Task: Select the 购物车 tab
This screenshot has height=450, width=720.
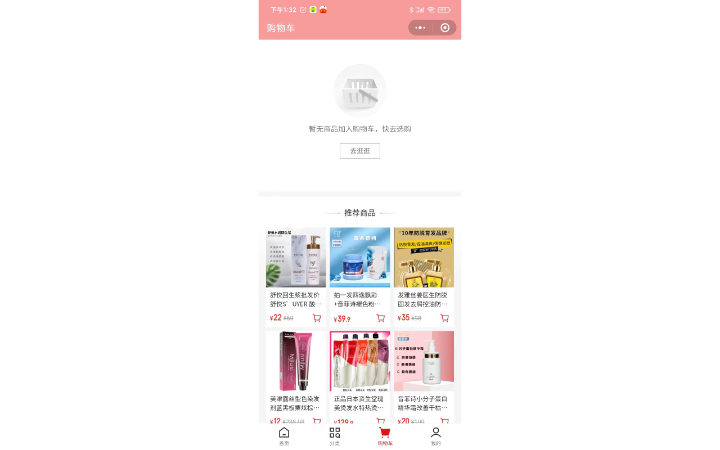Action: coord(385,436)
